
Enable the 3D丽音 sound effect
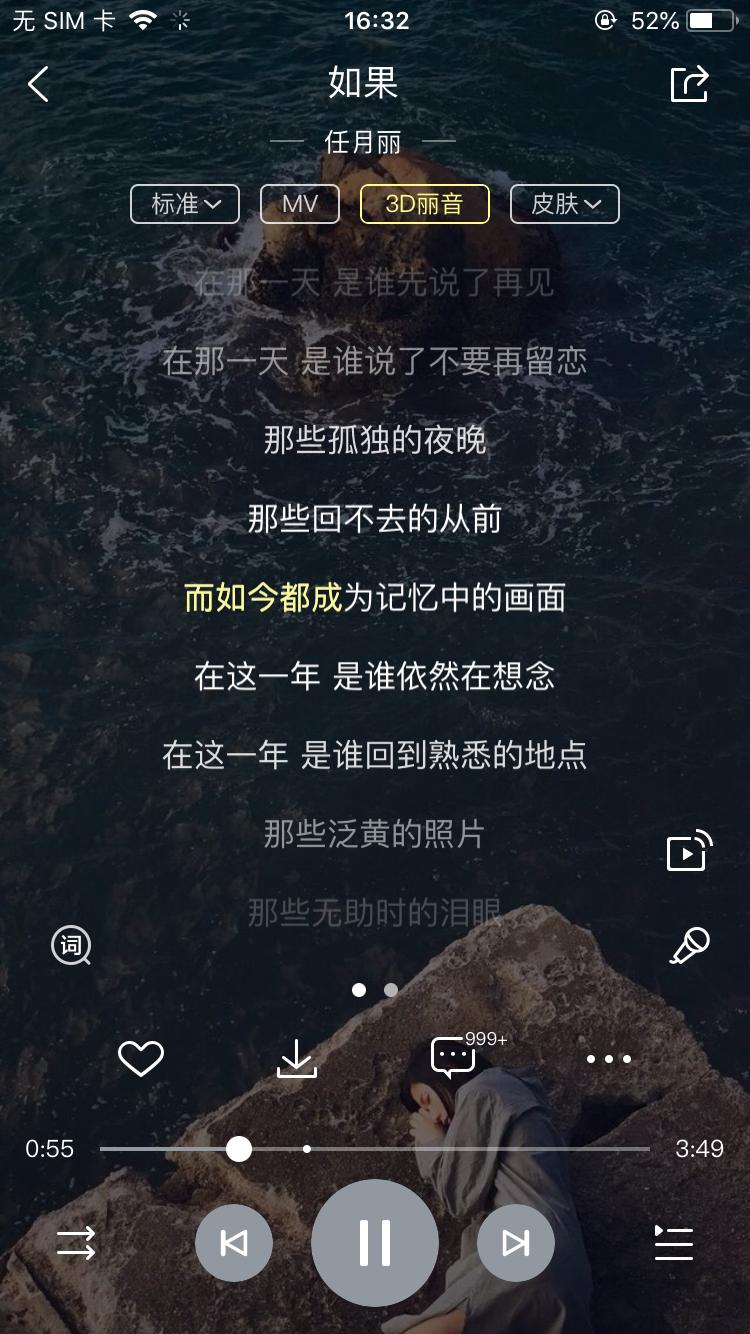click(424, 203)
